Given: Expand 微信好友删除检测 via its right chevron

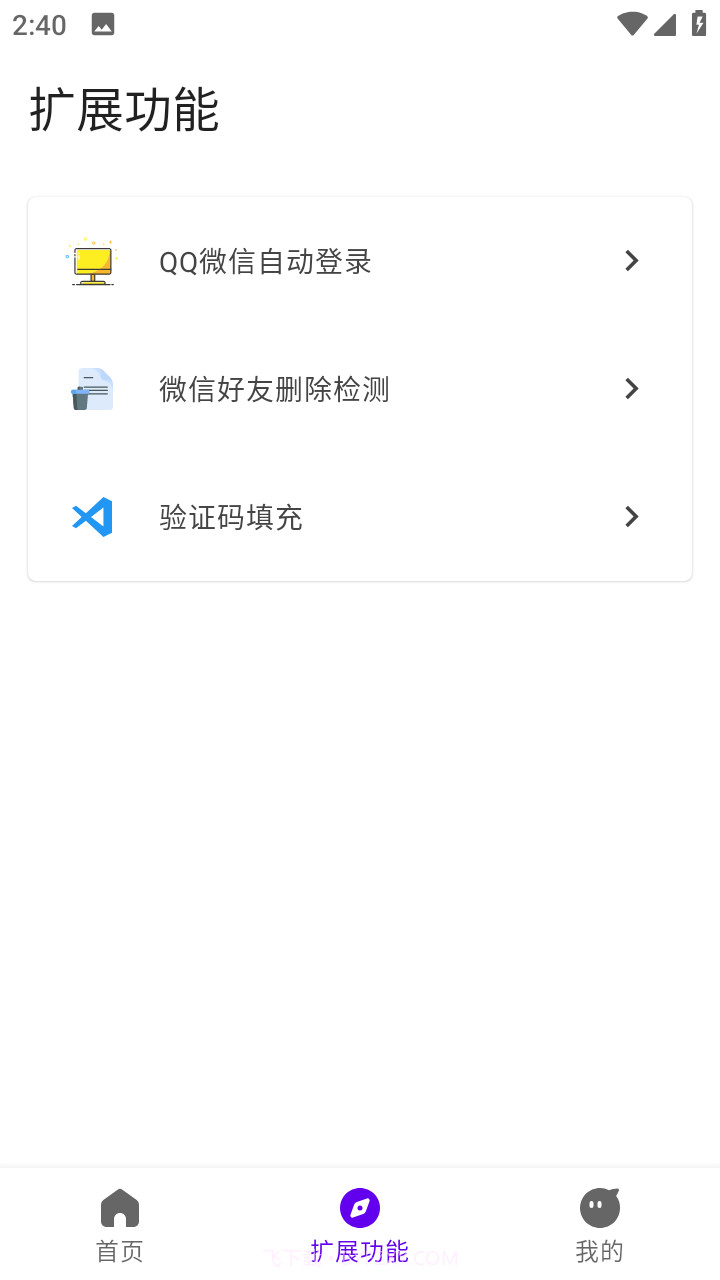Looking at the screenshot, I should click(631, 389).
